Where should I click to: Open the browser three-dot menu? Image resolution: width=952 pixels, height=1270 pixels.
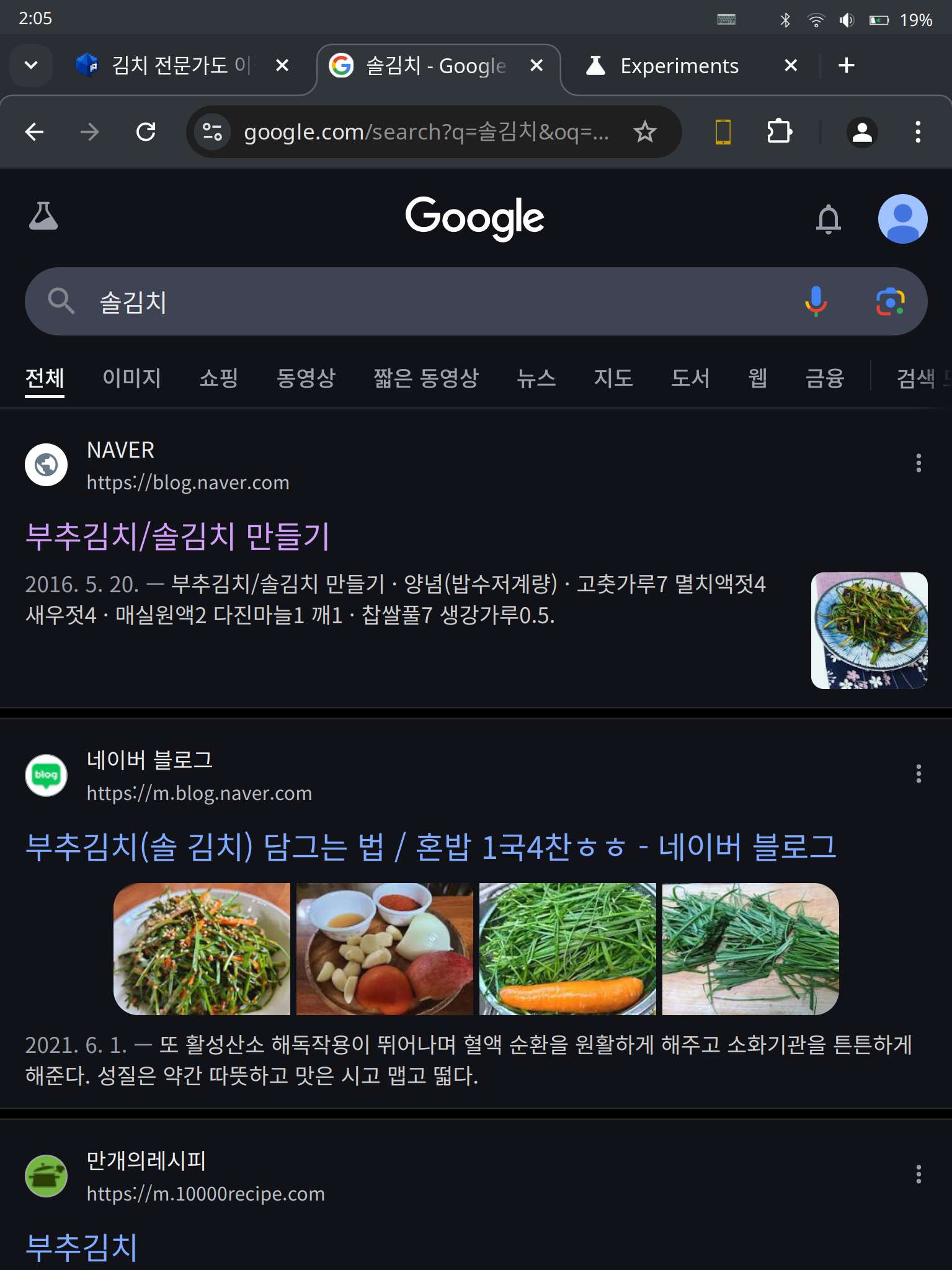pos(918,131)
